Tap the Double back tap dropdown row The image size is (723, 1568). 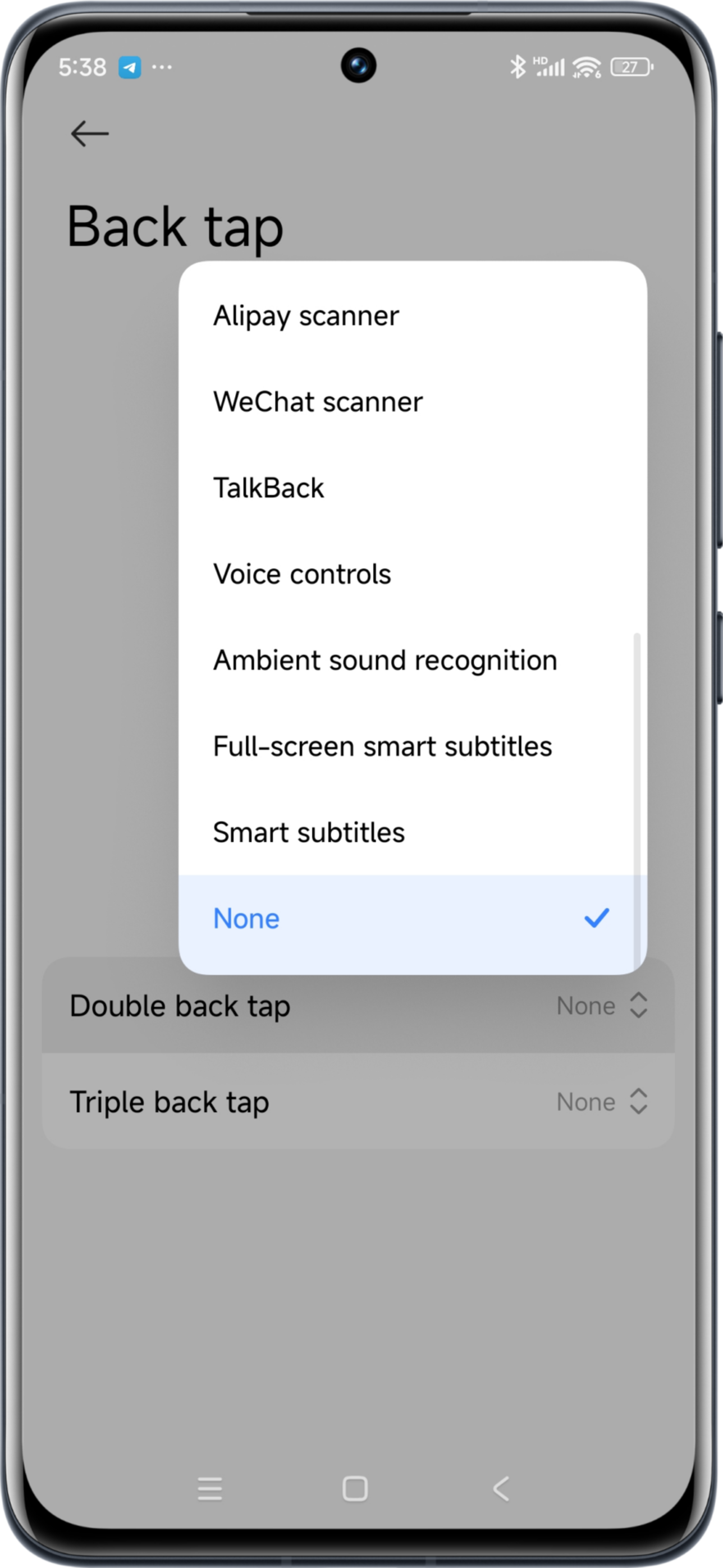(x=358, y=1006)
